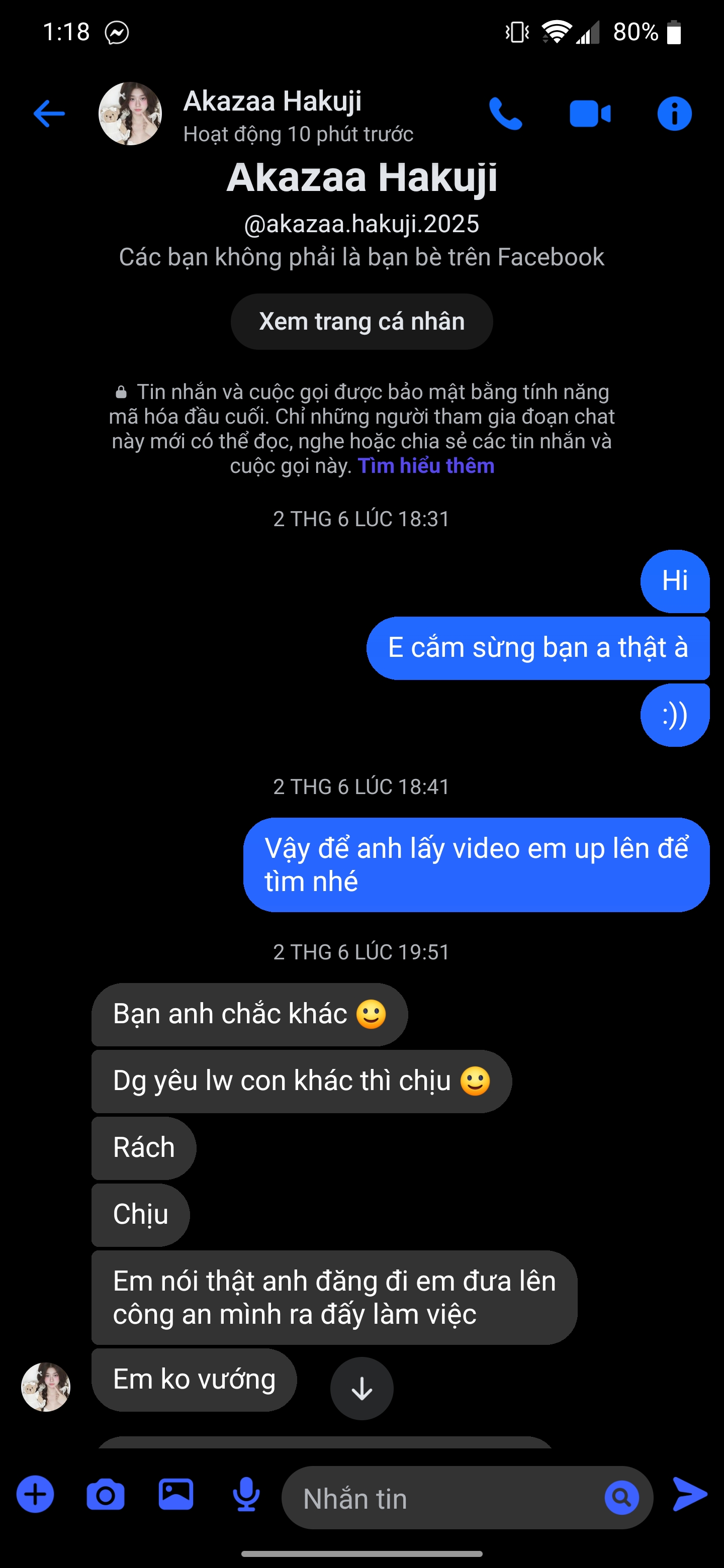Screen dimensions: 724x1568
Task: Open the photo gallery picker
Action: pyautogui.click(x=176, y=1494)
